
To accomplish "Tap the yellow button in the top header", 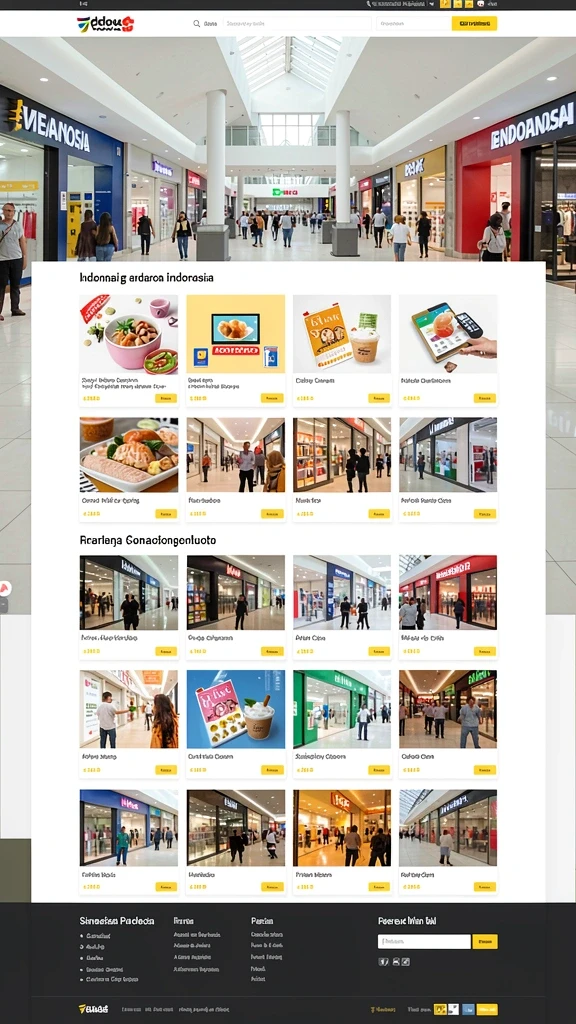I will click(x=474, y=24).
